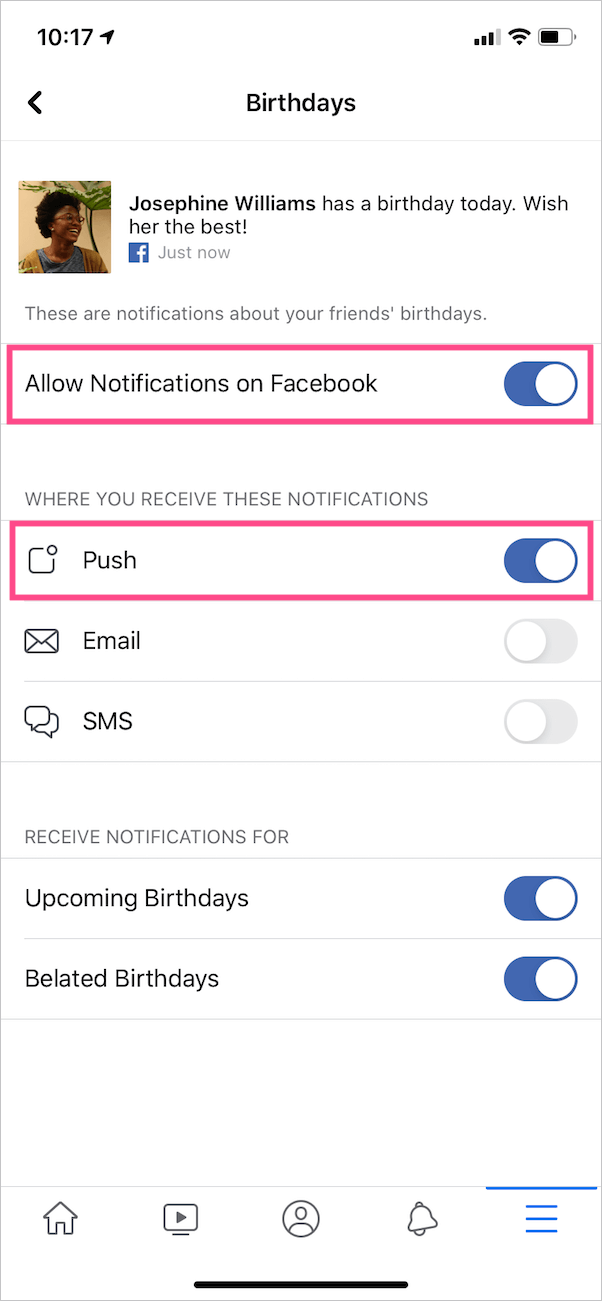Open the notifications bell tab
This screenshot has height=1301, width=602.
click(422, 1218)
